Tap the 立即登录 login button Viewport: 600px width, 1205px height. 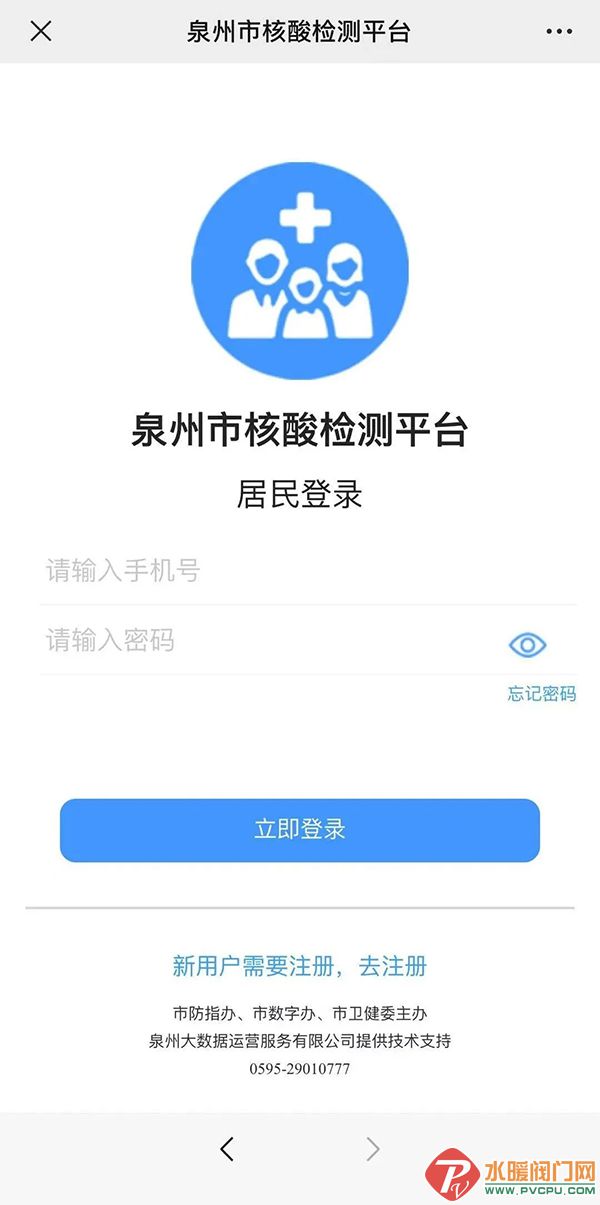[x=300, y=830]
